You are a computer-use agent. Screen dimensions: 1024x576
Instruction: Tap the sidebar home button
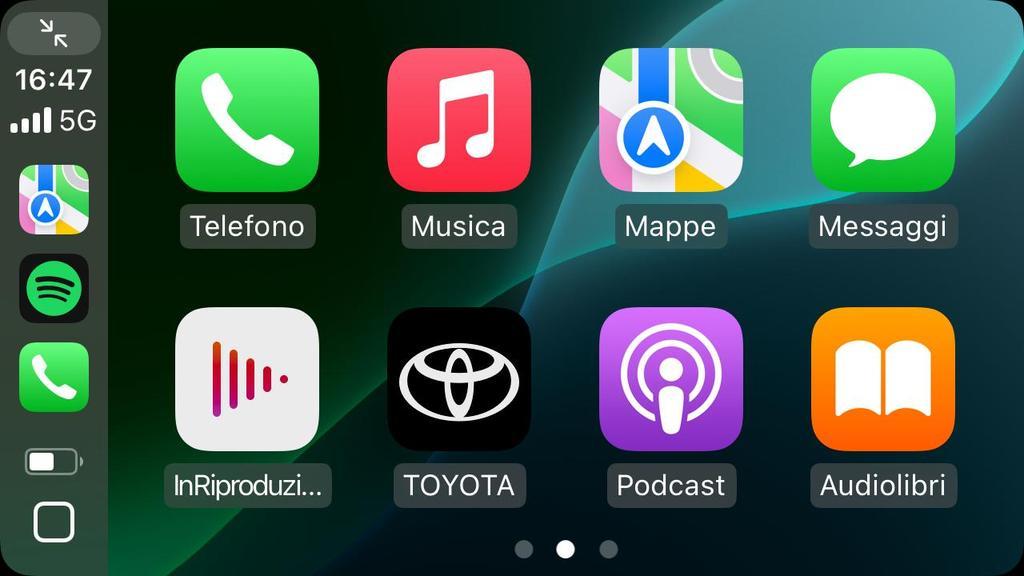coord(54,522)
